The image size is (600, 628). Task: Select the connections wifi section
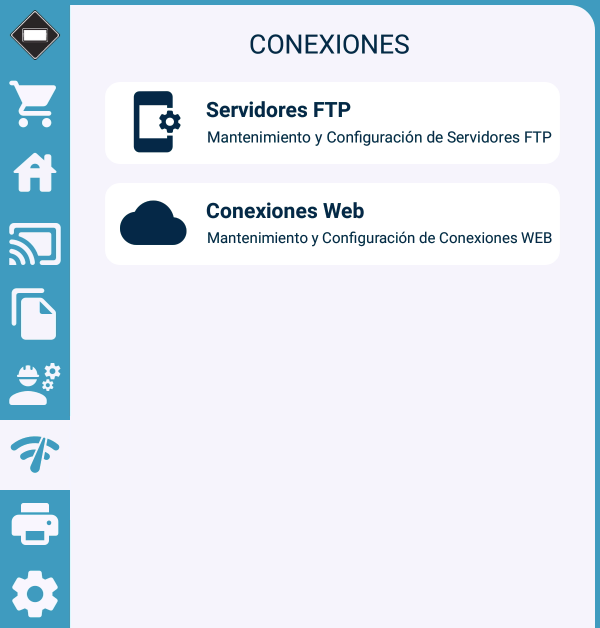[x=34, y=455]
